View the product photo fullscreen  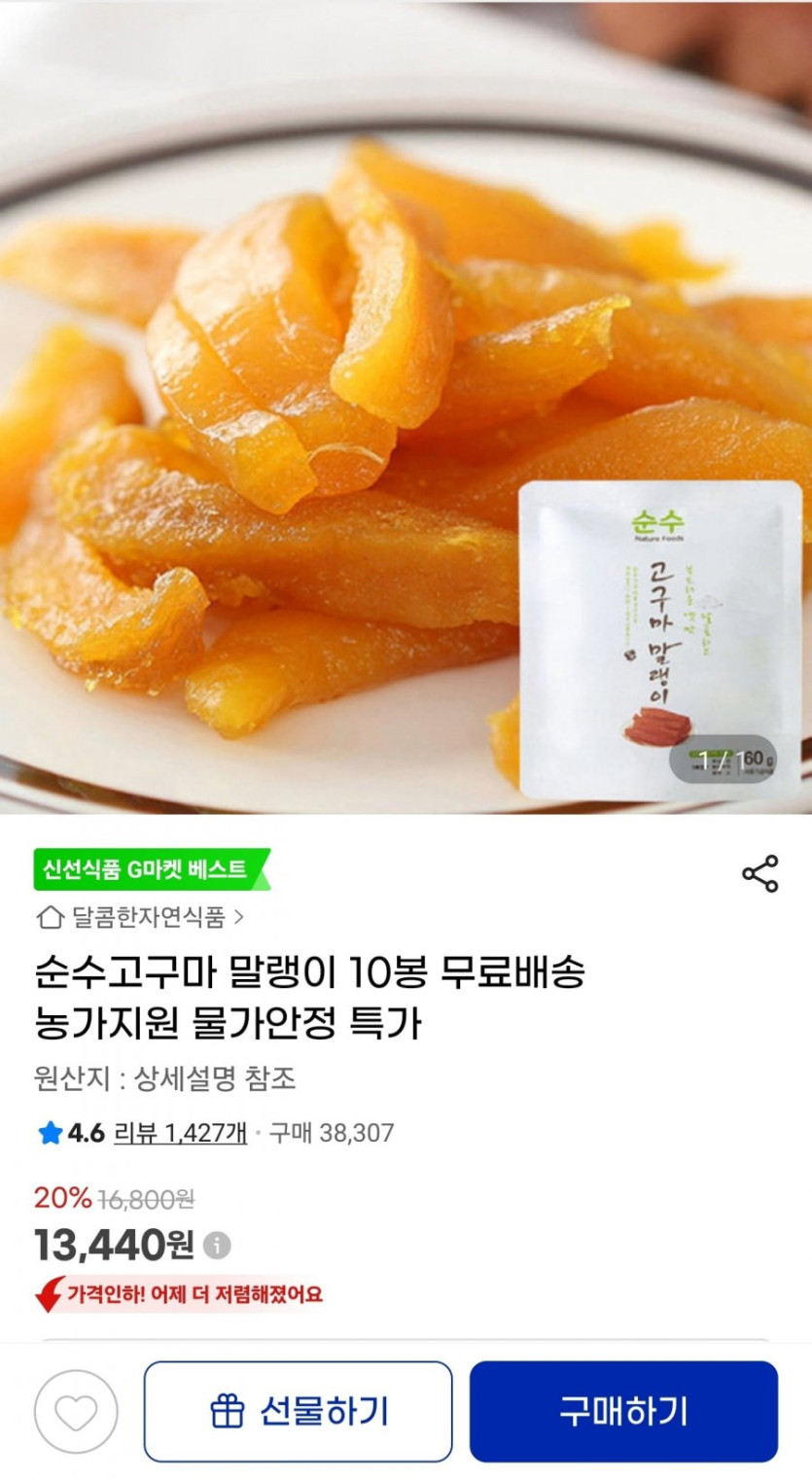point(406,408)
